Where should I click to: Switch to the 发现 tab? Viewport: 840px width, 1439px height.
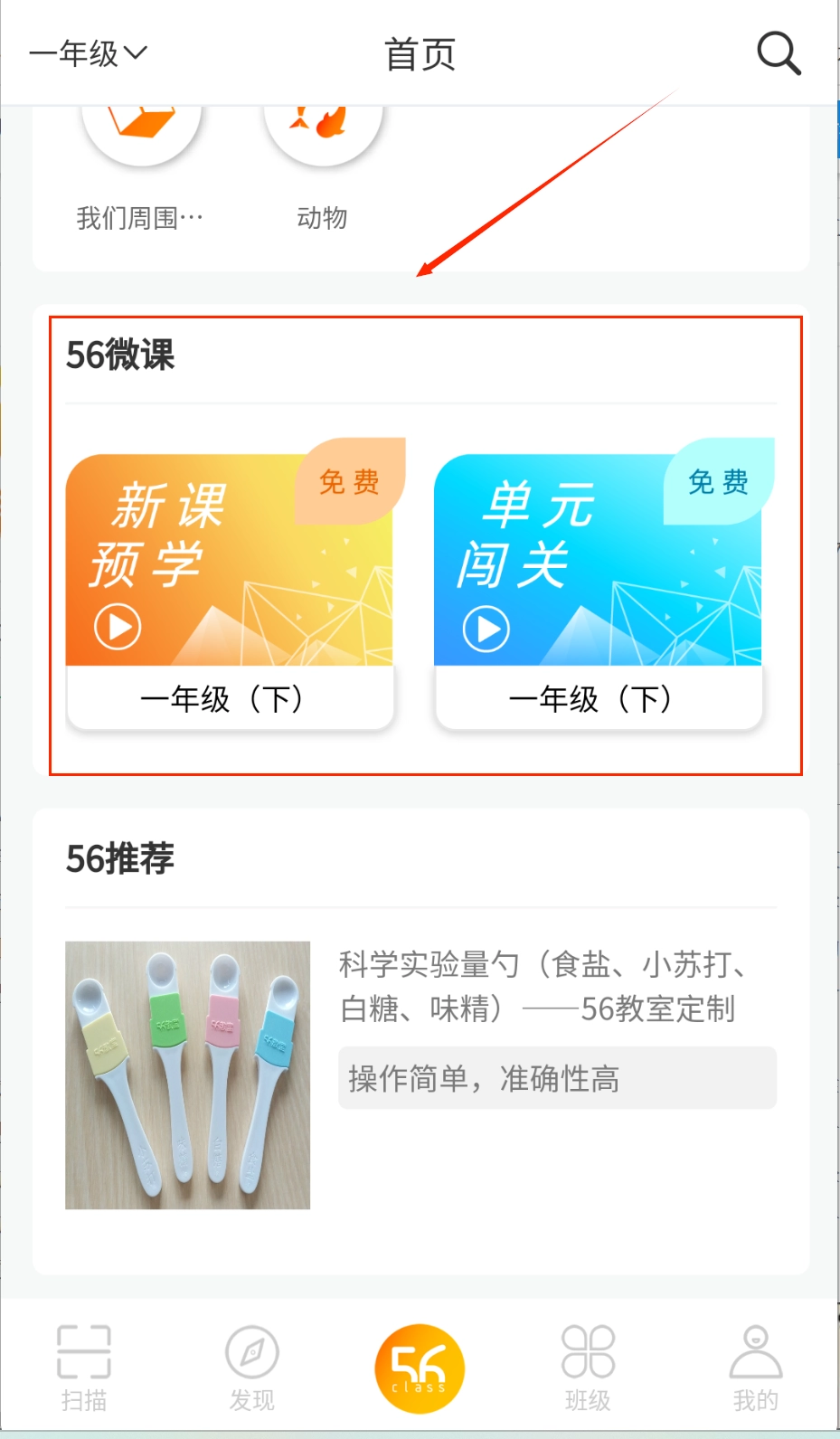point(251,1367)
